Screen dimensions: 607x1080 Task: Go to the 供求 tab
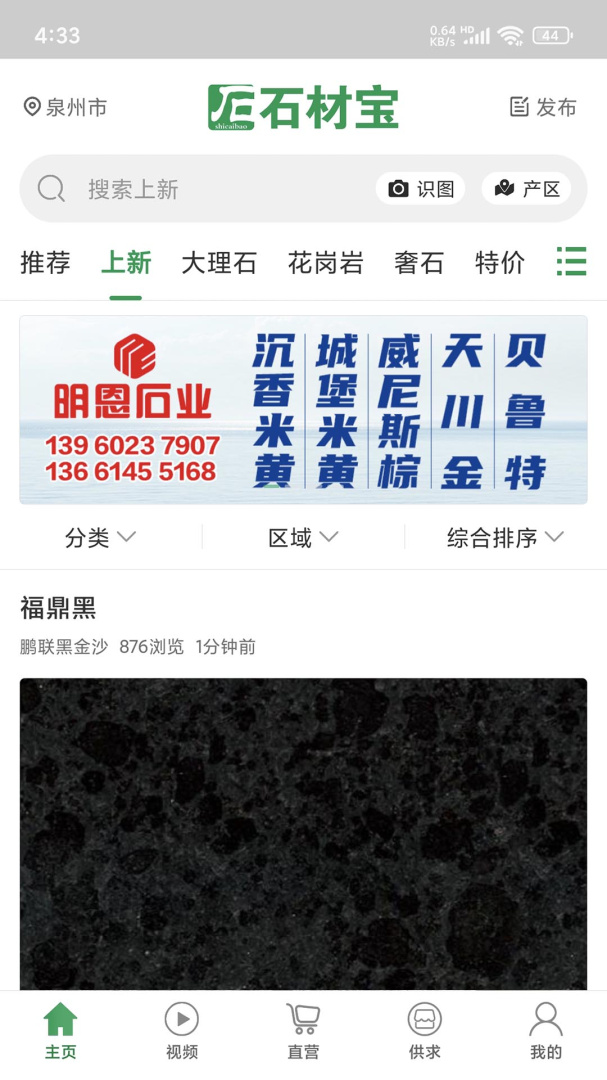[x=424, y=1032]
